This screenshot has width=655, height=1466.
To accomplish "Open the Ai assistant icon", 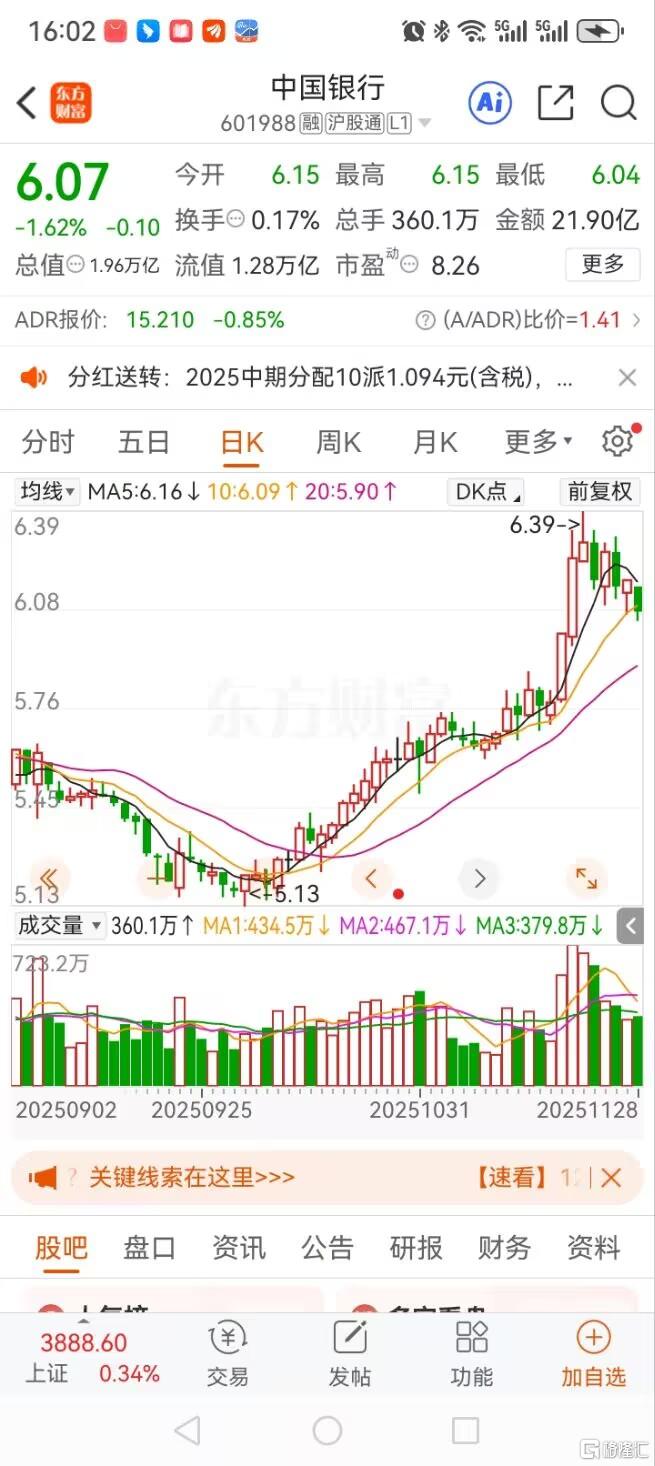I will click(x=490, y=102).
